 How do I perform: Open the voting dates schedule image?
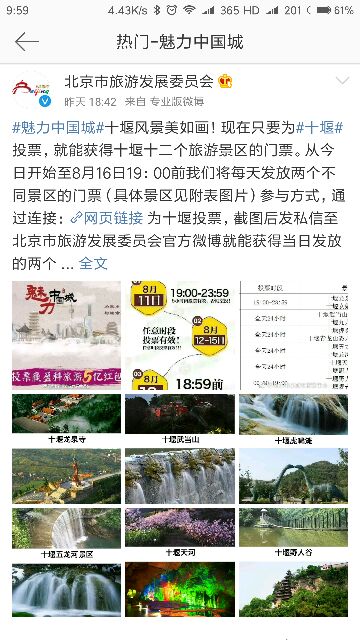point(180,335)
